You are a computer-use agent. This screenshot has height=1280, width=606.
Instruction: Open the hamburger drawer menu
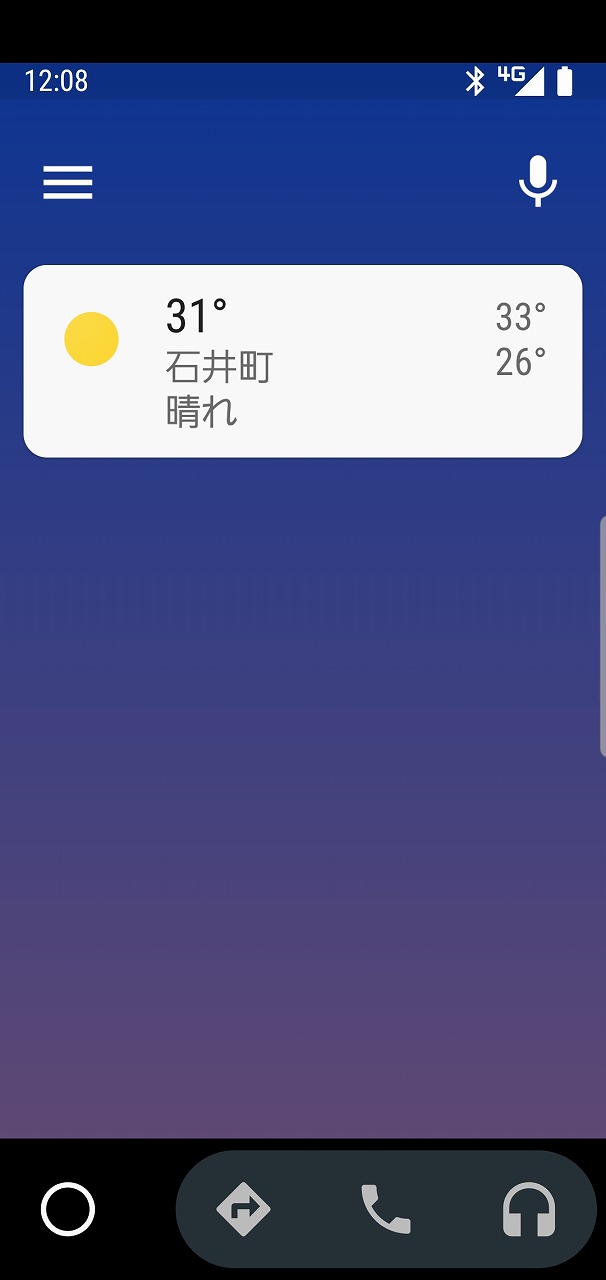pos(68,183)
